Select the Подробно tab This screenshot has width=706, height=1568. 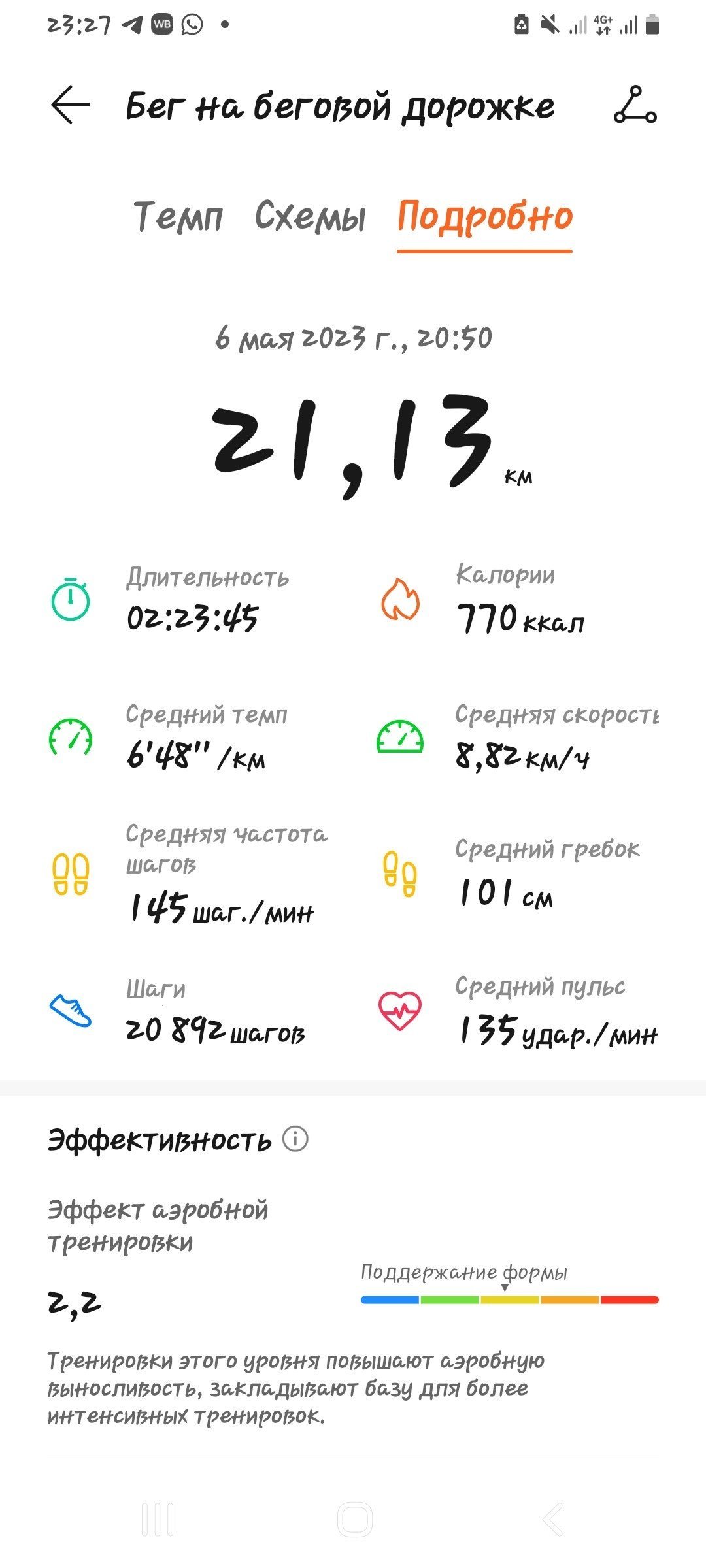click(x=485, y=218)
